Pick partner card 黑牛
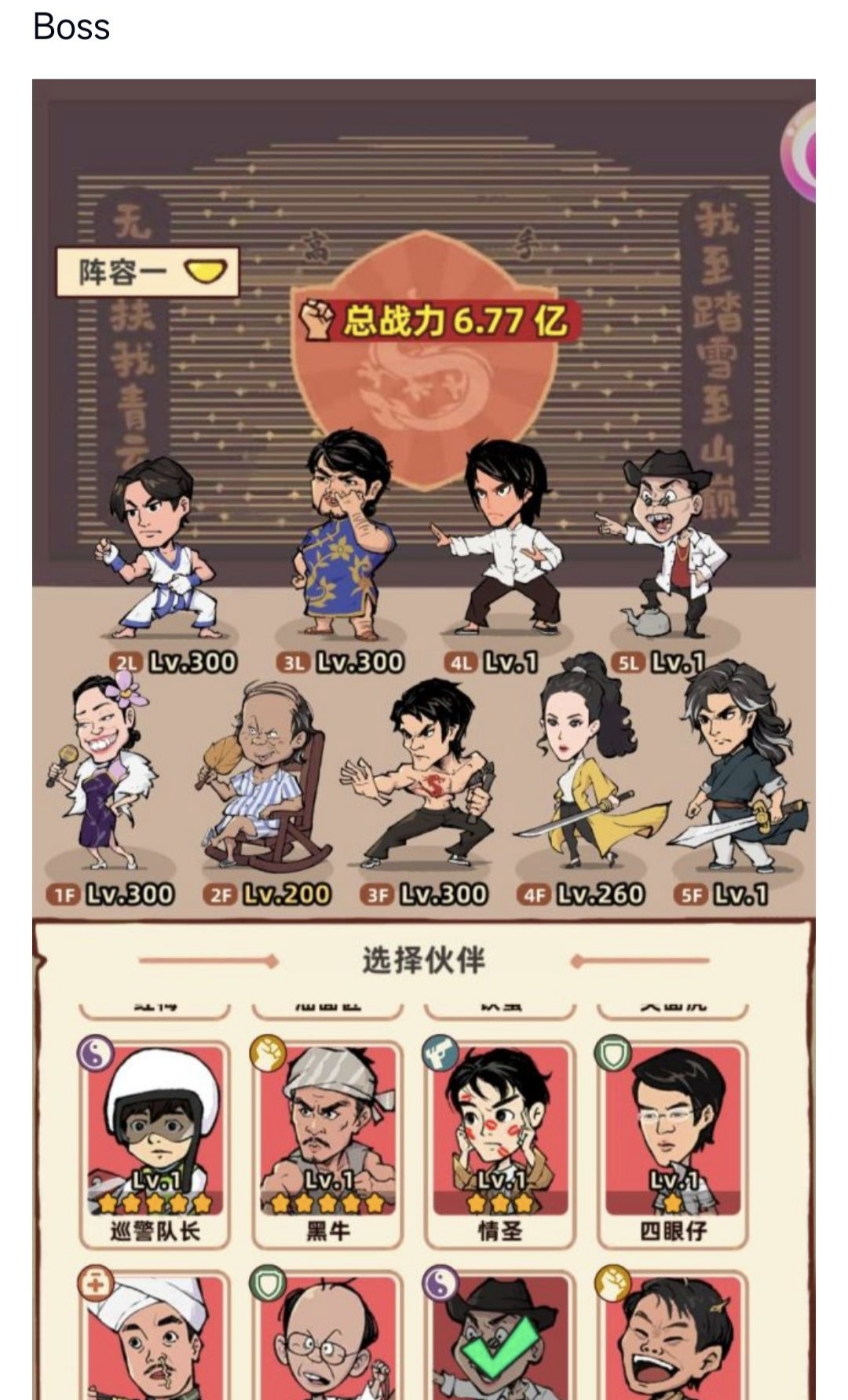The image size is (848, 1400). 327,1143
